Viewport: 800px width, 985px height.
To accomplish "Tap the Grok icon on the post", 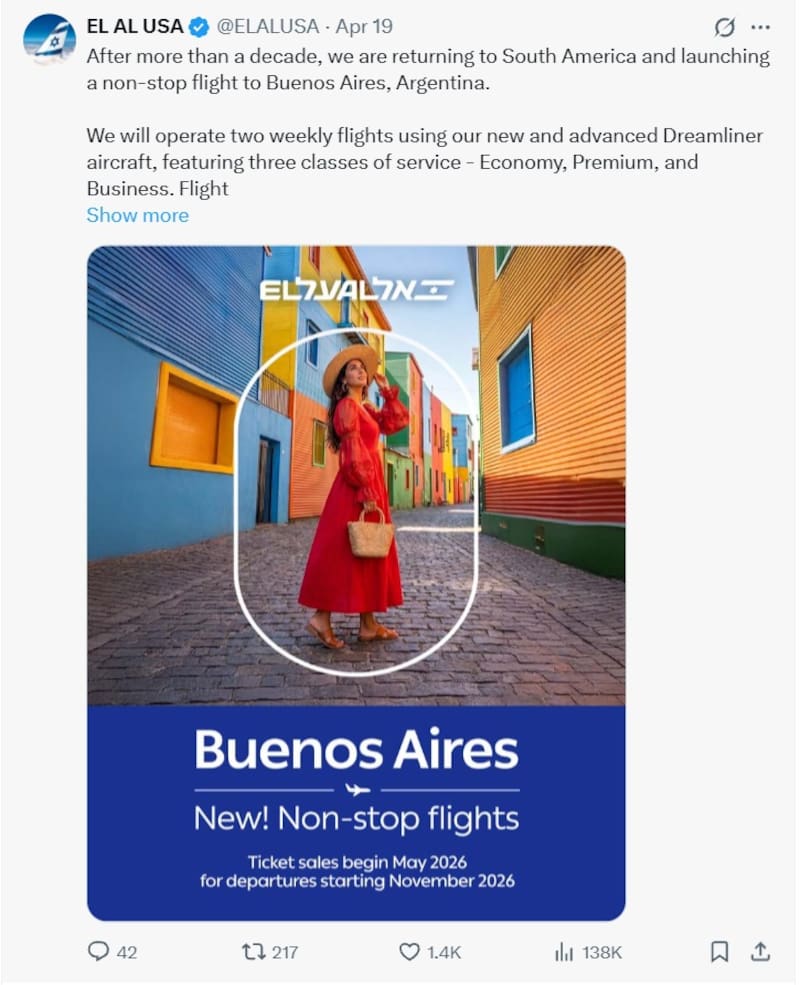I will pos(724,27).
